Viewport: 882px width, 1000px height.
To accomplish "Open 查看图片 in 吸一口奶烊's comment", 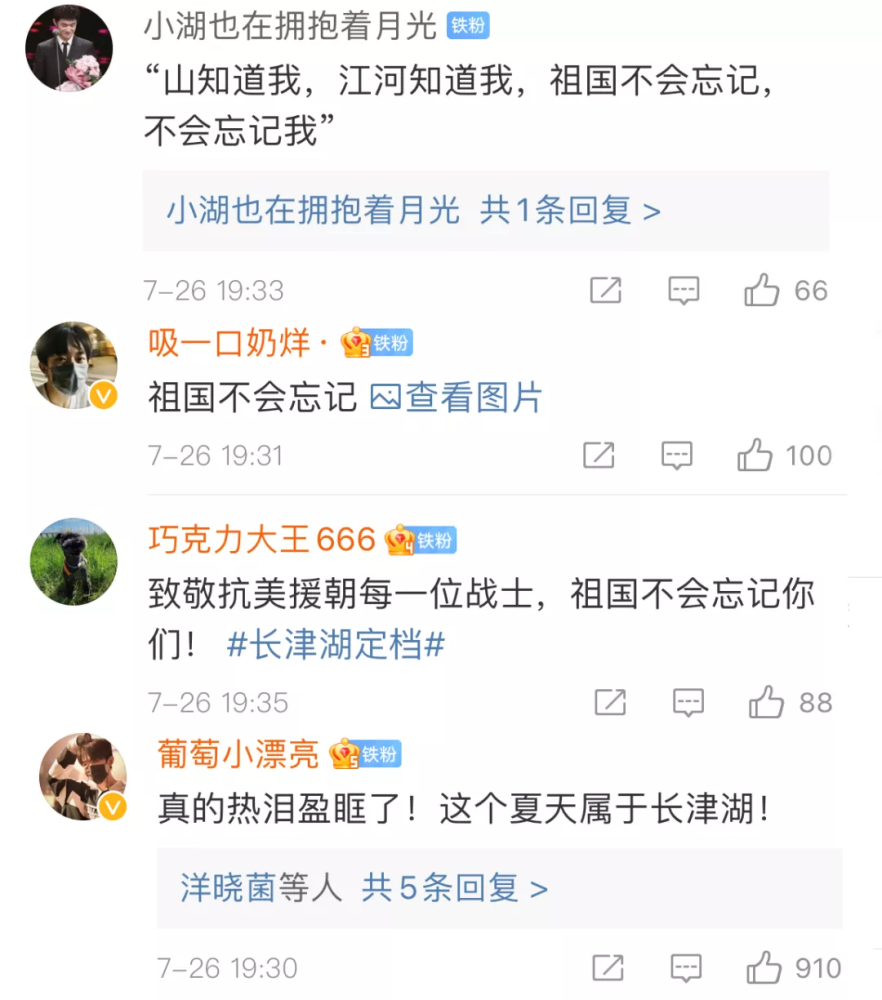I will click(457, 398).
